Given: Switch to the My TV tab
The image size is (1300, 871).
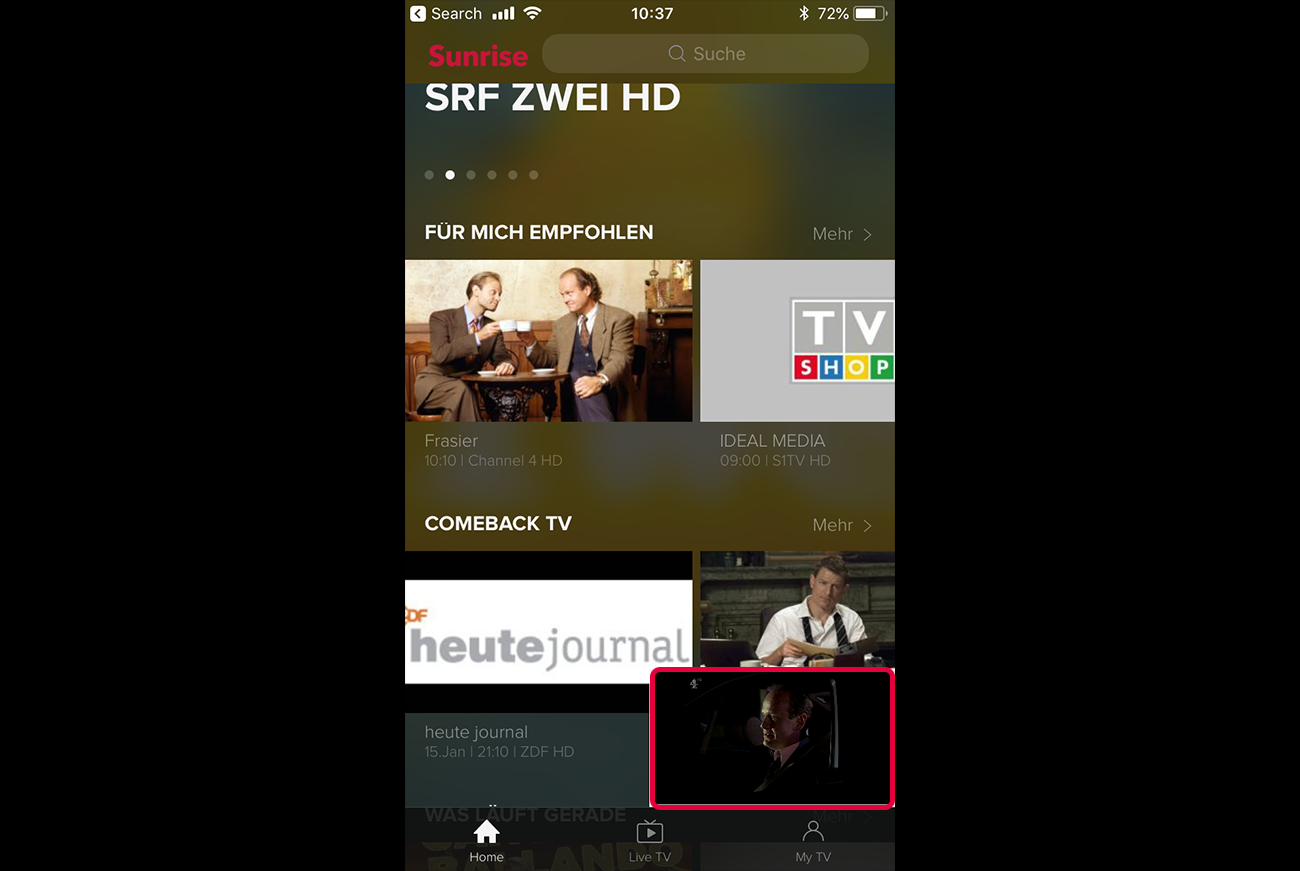Looking at the screenshot, I should 812,841.
